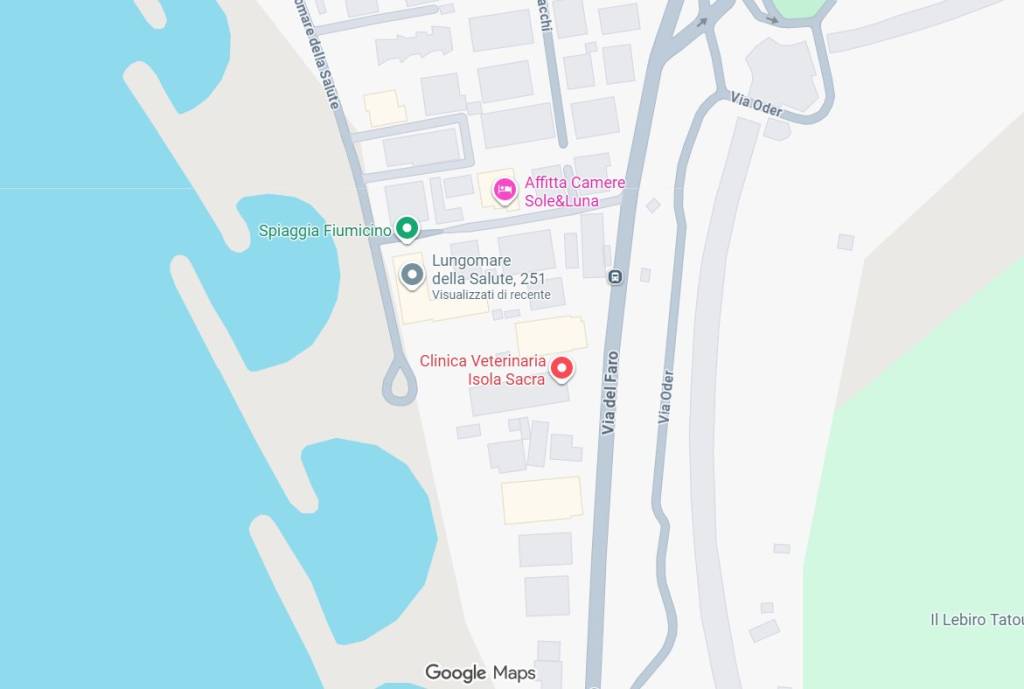Open Clinica Veterinaria Isola Sacra pin
The height and width of the screenshot is (689, 1024).
click(562, 368)
